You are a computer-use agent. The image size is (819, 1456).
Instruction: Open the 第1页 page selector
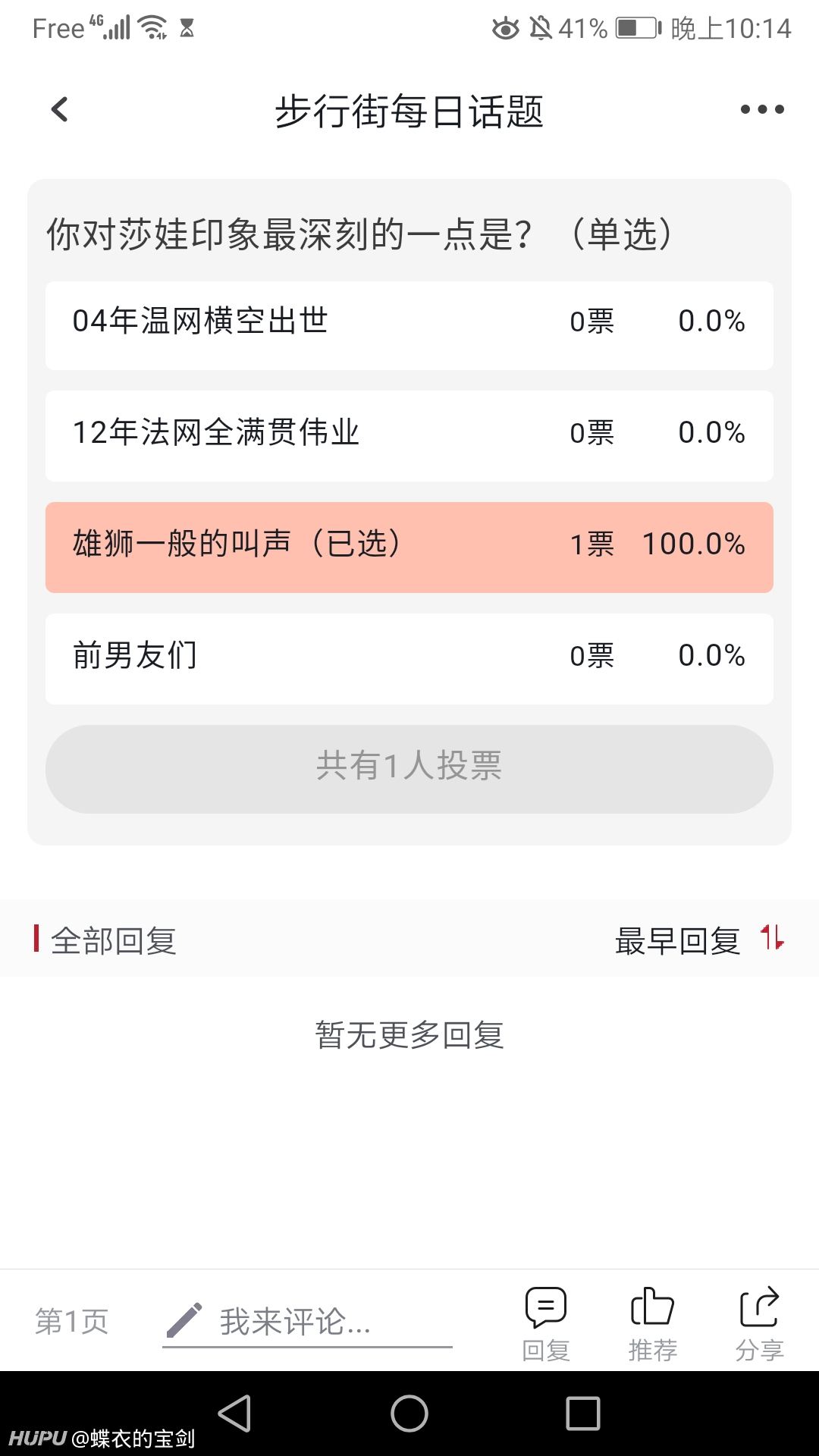click(x=72, y=1322)
